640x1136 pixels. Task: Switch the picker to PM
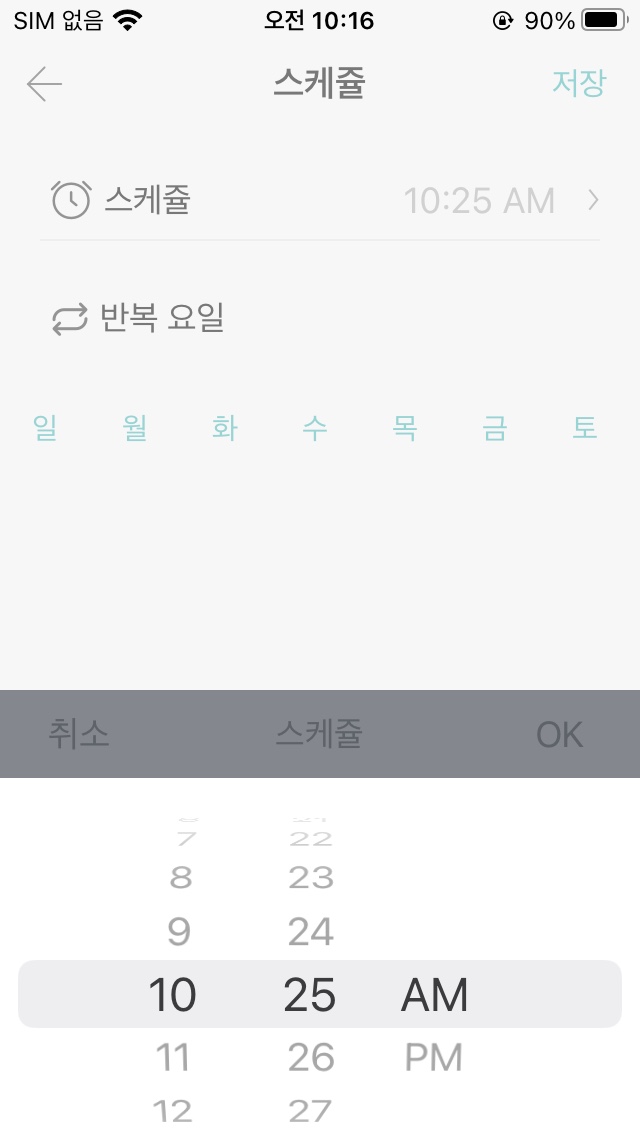pyautogui.click(x=433, y=1058)
